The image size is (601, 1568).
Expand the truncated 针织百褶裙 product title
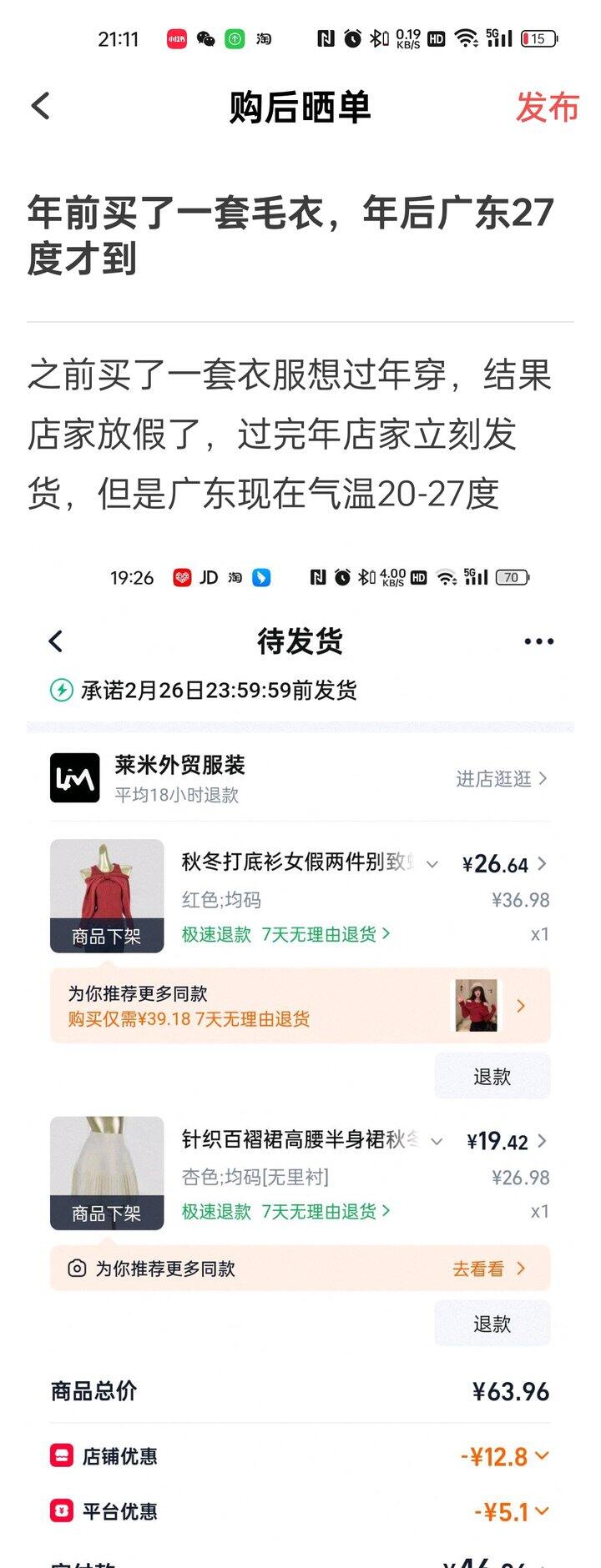433,1142
